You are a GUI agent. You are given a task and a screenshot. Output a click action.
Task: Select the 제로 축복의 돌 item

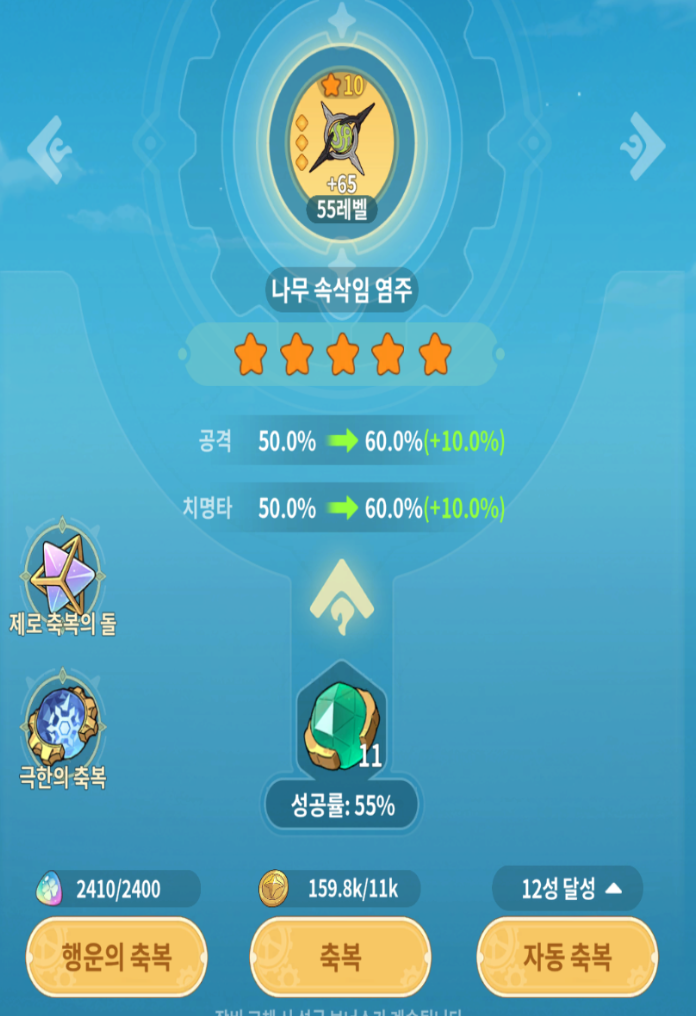pyautogui.click(x=63, y=576)
